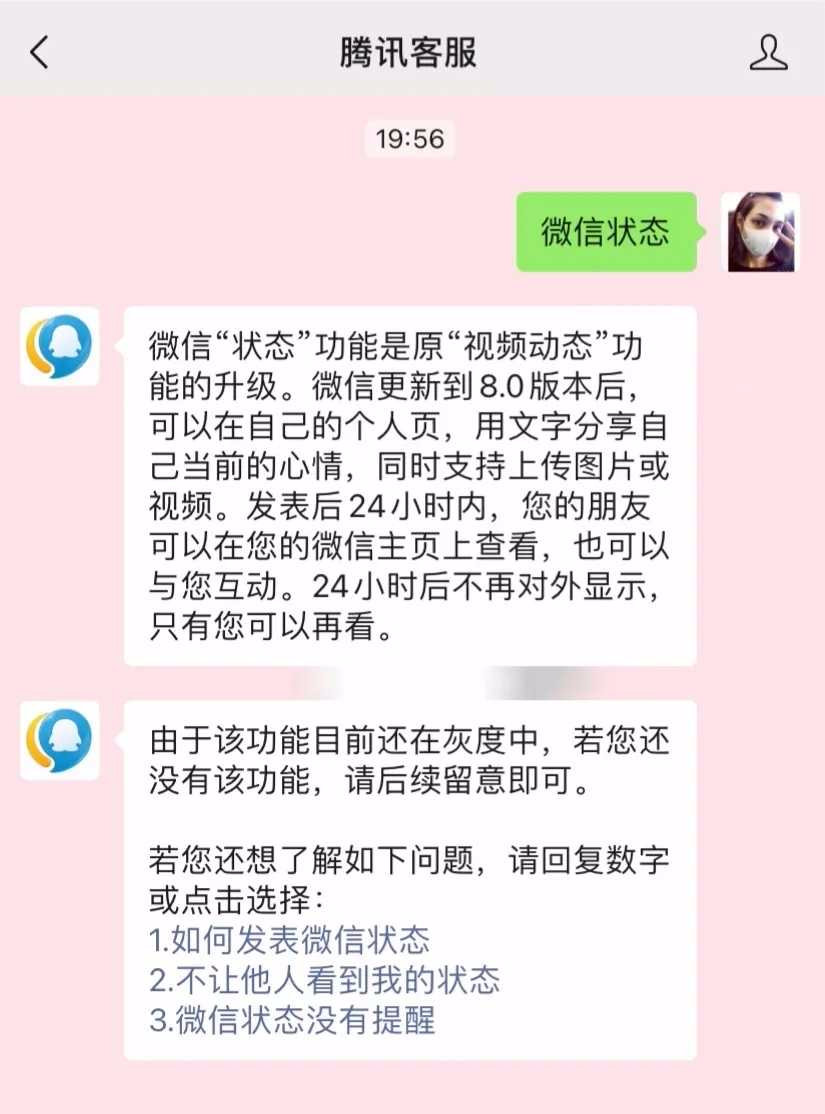
Task: Open the 腾讯客服 avatar beside the 微信“状态”功能 message
Action: [59, 346]
